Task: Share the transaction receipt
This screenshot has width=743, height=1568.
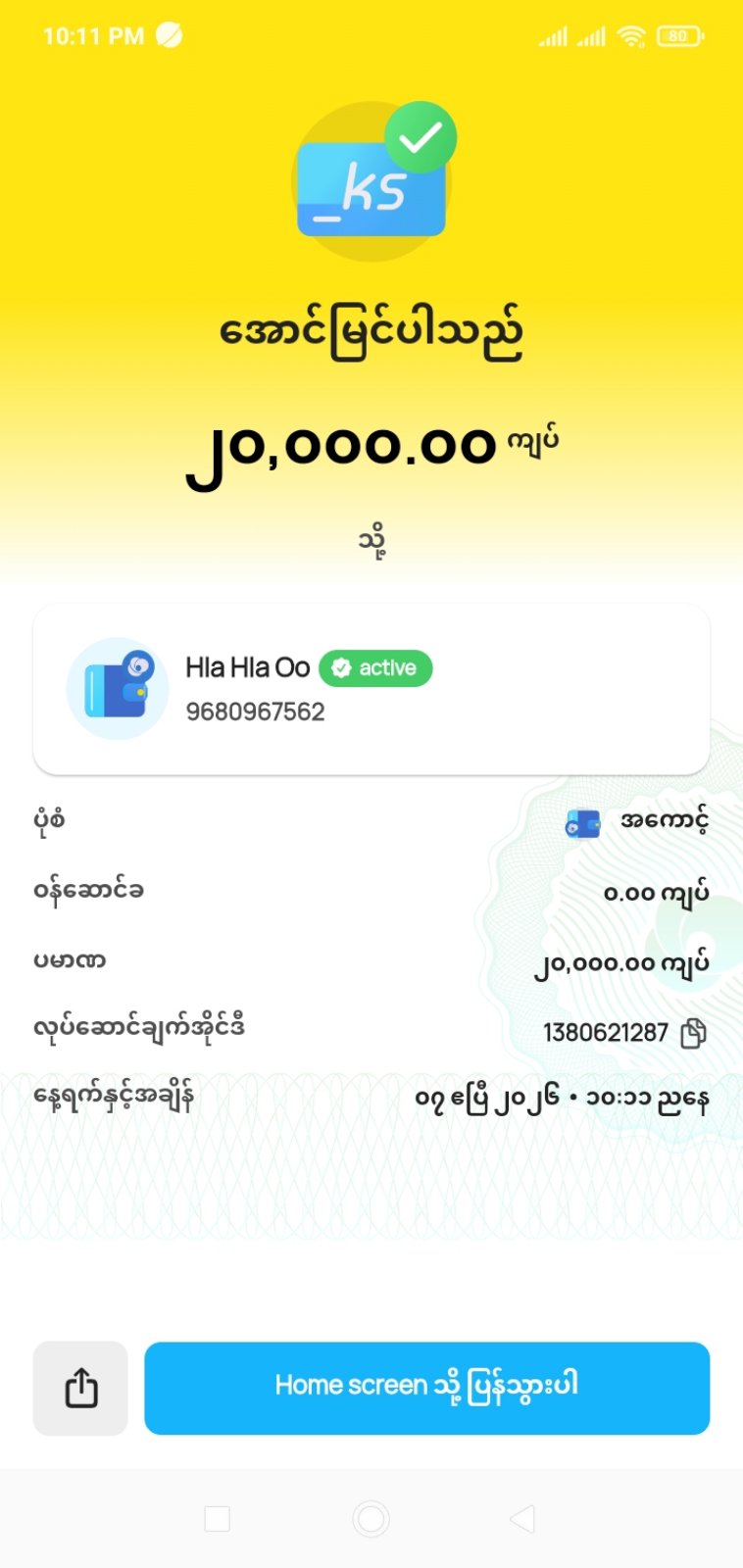Action: pos(80,1388)
